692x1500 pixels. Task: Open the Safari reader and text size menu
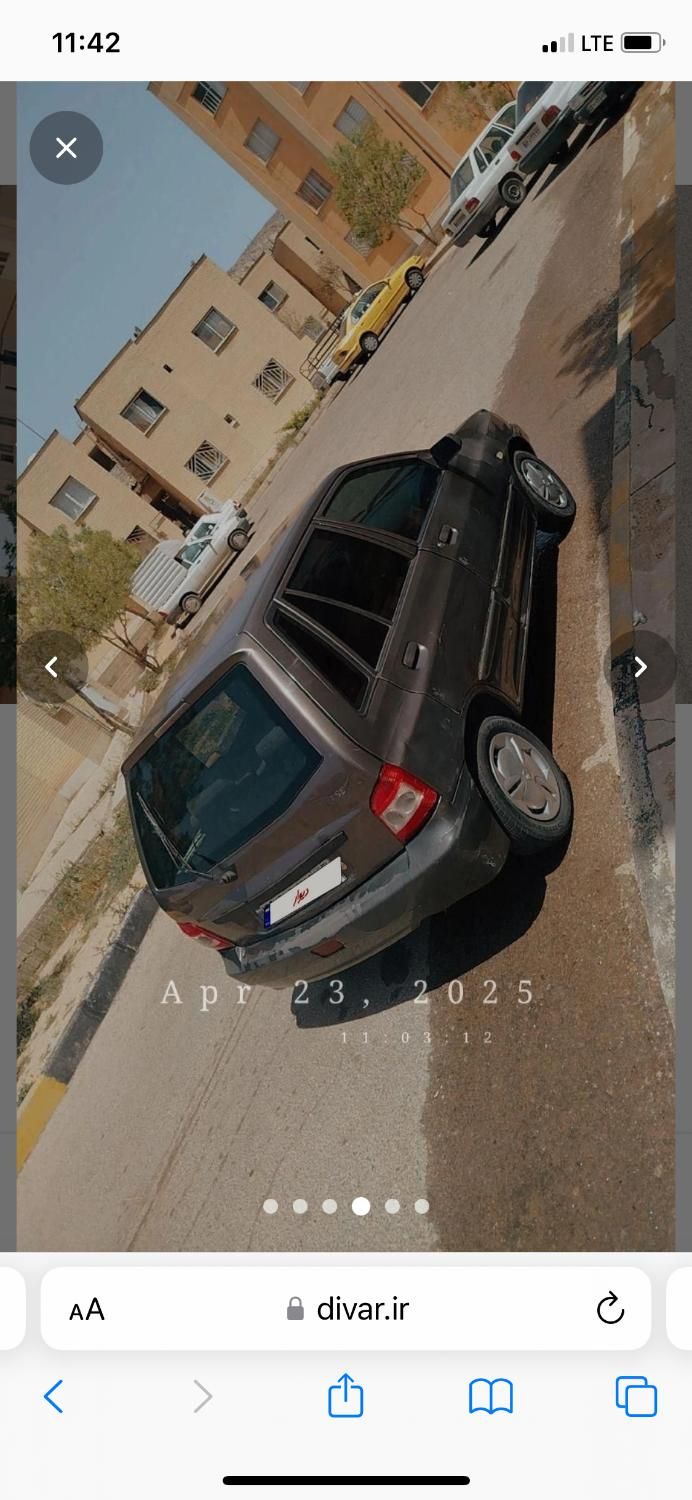(x=87, y=1310)
